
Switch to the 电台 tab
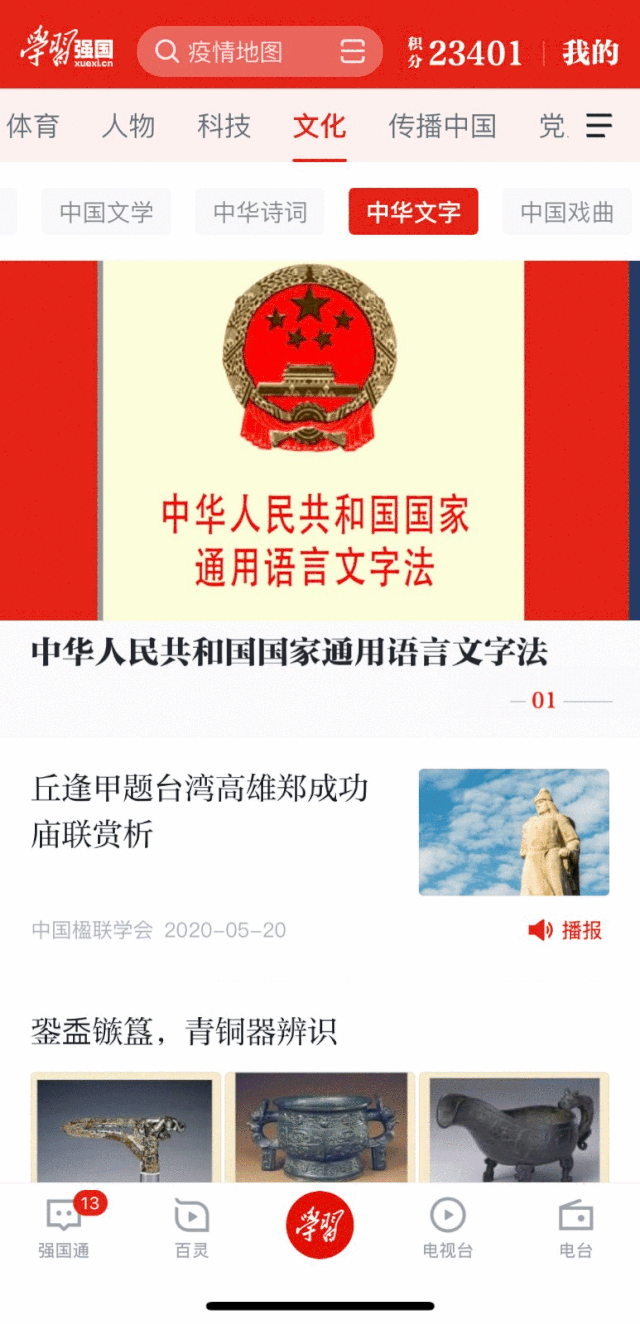(575, 1228)
